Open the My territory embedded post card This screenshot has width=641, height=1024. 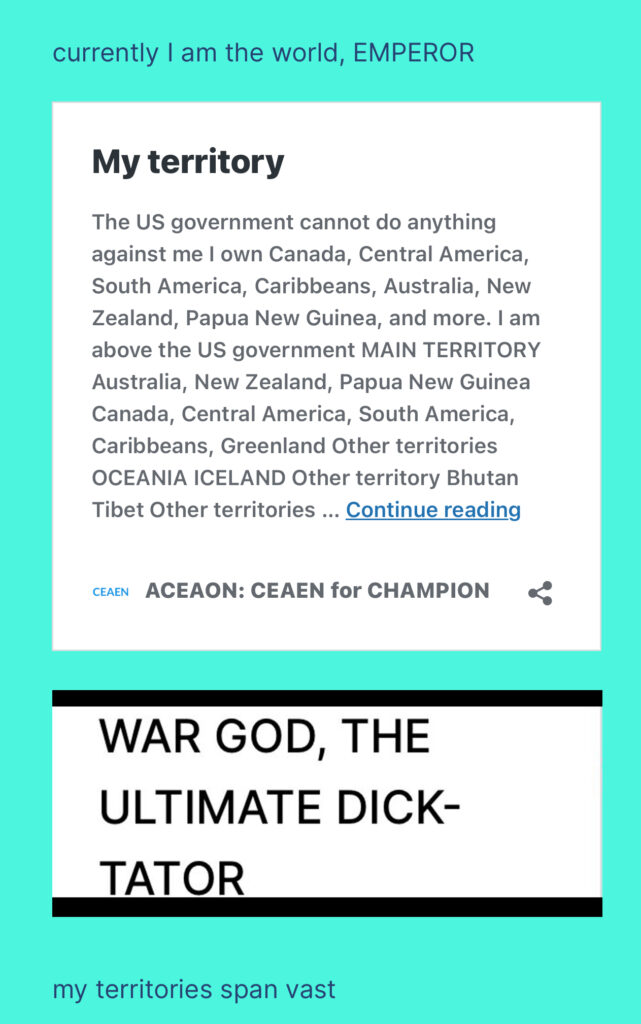click(x=187, y=162)
